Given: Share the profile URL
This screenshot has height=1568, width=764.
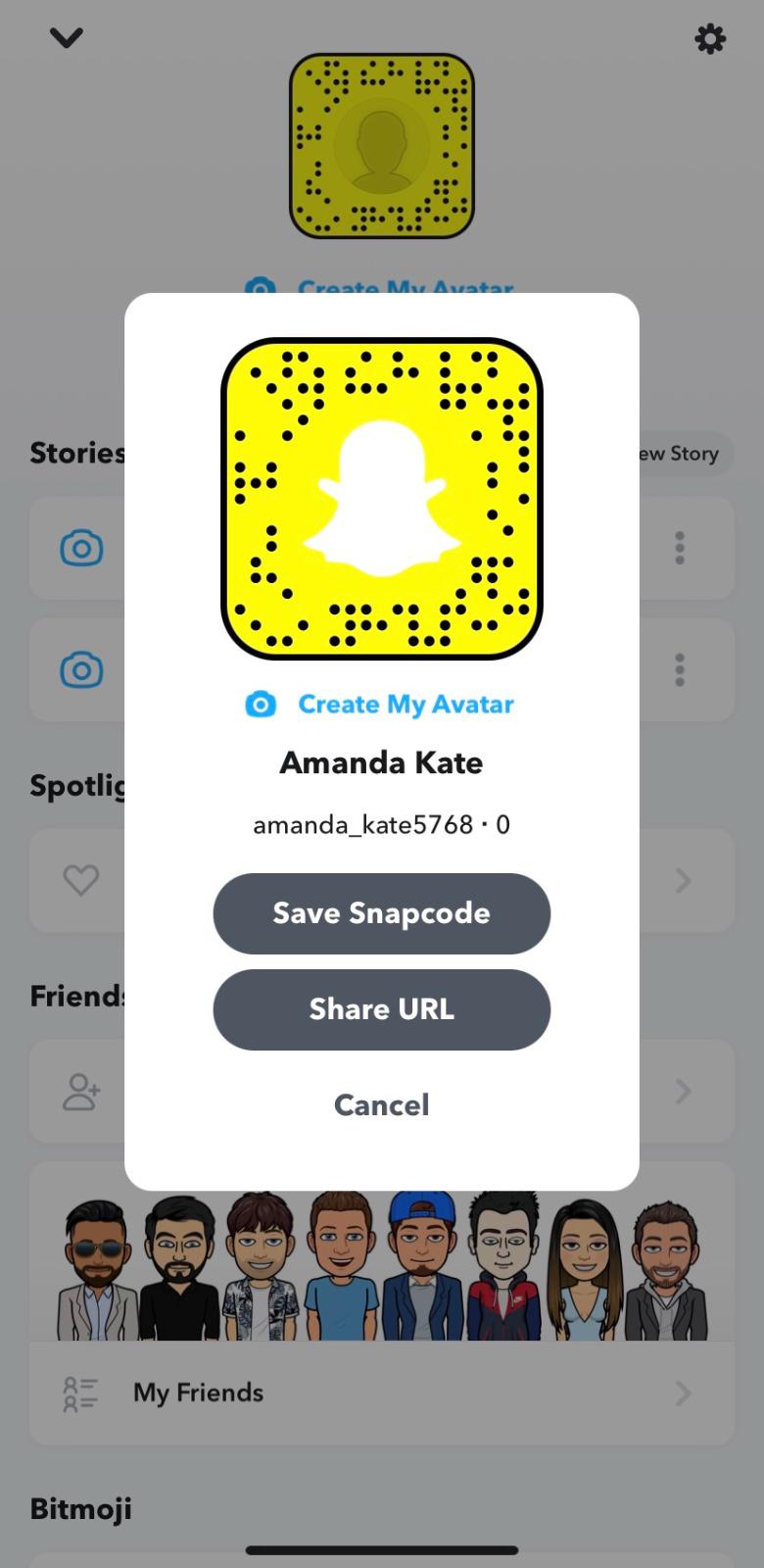Looking at the screenshot, I should pos(381,1009).
